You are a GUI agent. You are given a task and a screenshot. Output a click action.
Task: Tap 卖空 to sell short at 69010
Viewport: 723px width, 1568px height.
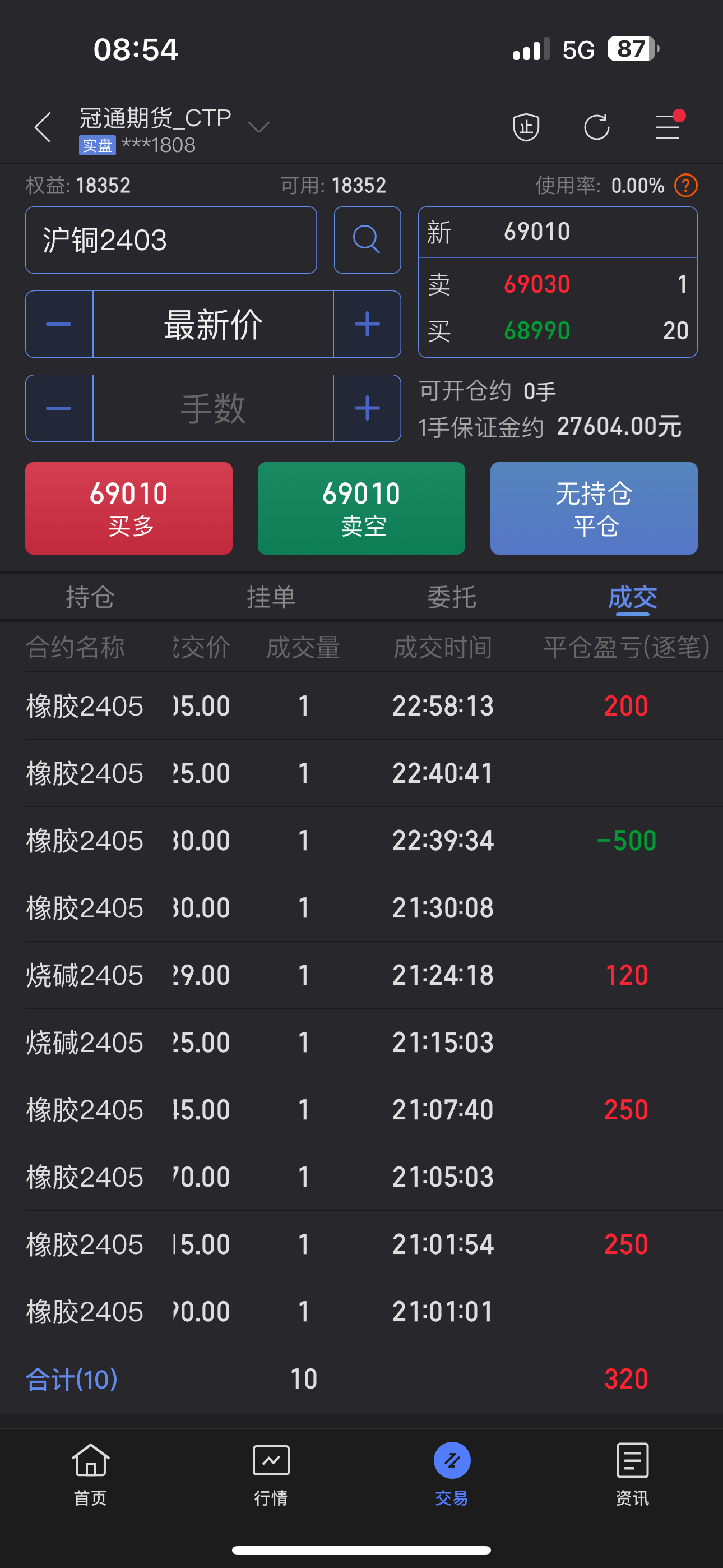pos(361,508)
